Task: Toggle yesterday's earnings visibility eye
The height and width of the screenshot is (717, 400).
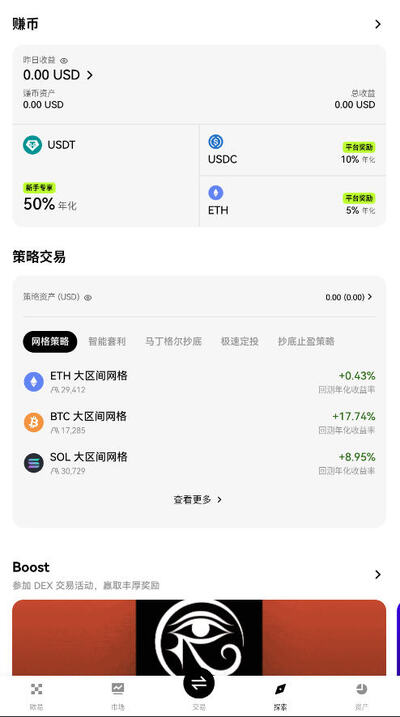Action: click(64, 60)
